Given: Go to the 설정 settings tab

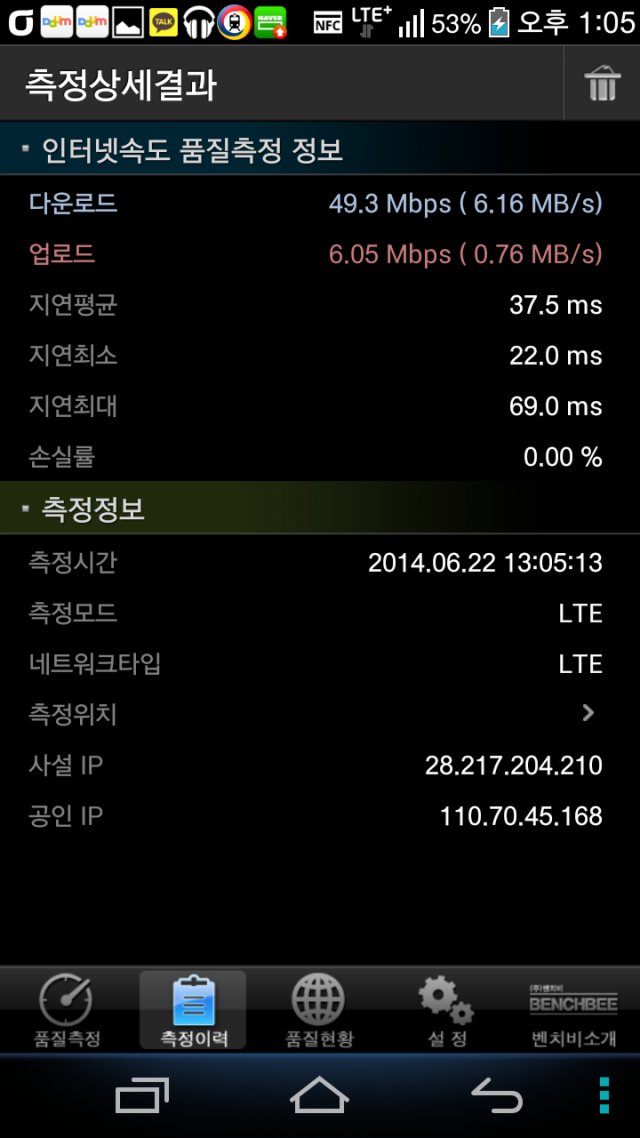Looking at the screenshot, I should (x=446, y=1010).
